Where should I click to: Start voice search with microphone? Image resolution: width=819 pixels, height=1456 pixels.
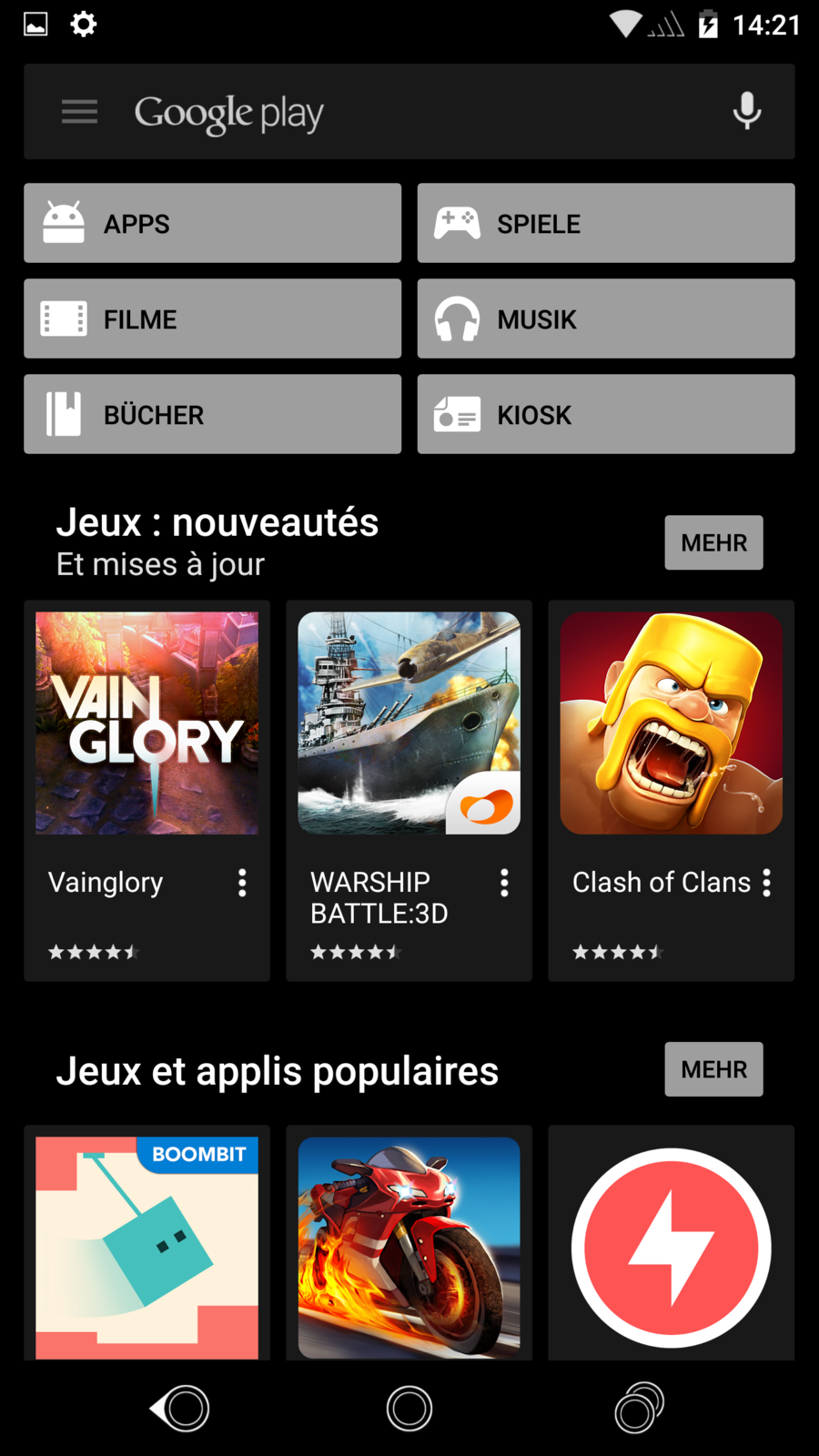tap(746, 112)
